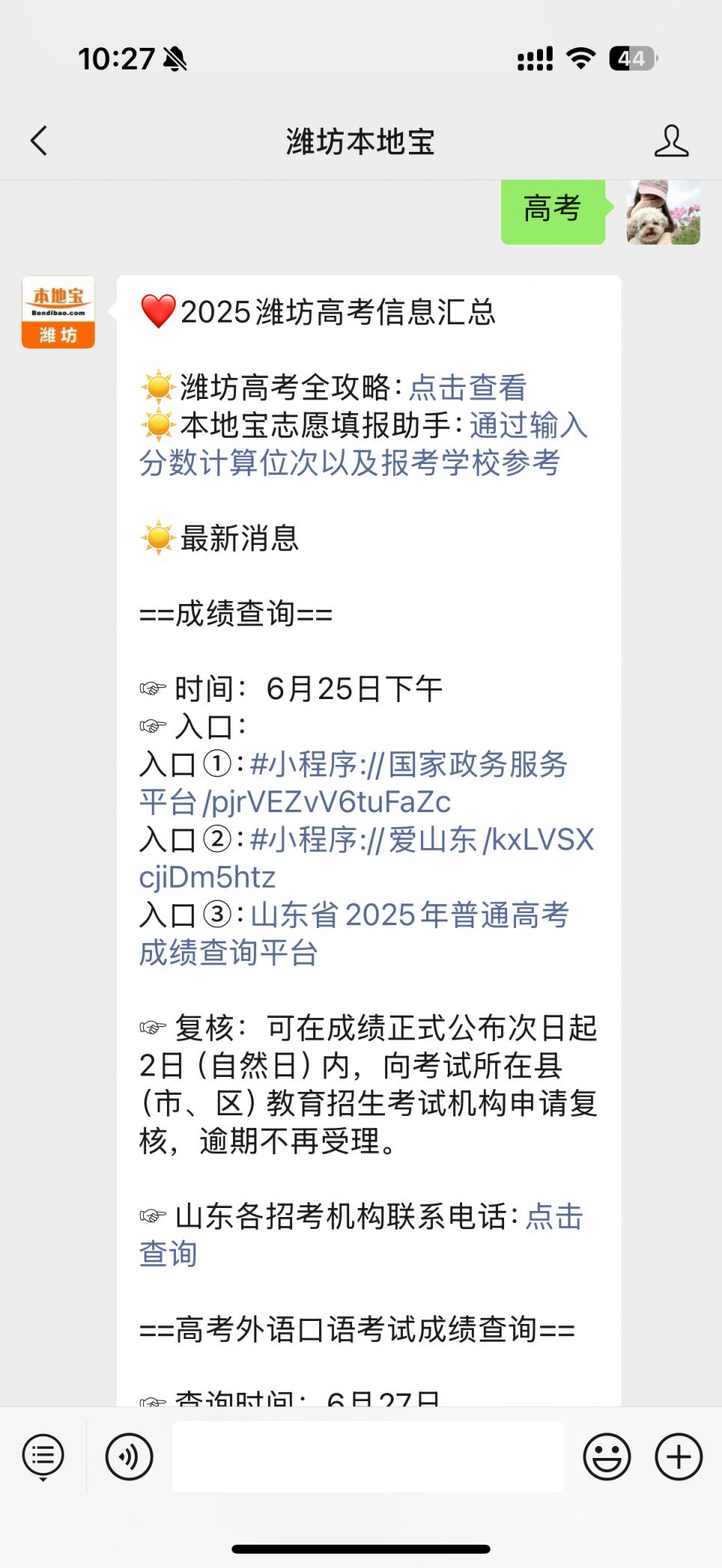Open the plus attachment menu
722x1568 pixels.
click(x=678, y=1456)
